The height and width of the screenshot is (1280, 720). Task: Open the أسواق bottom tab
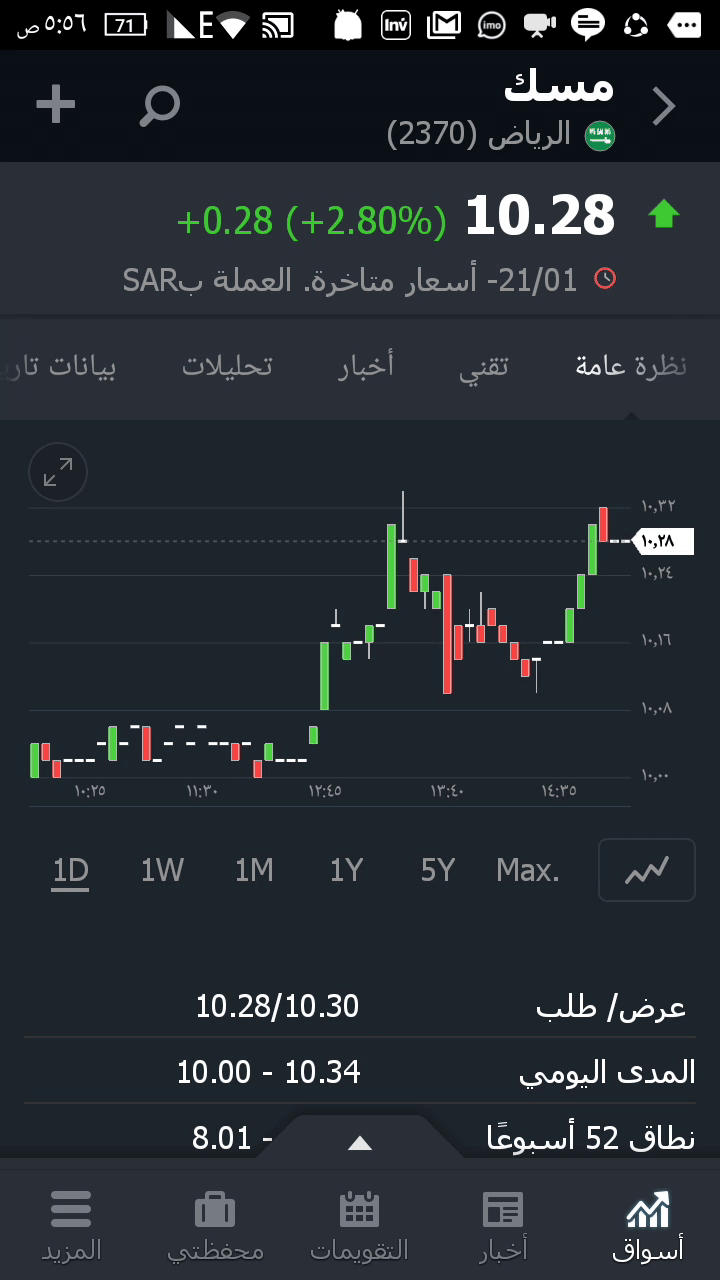click(648, 1225)
